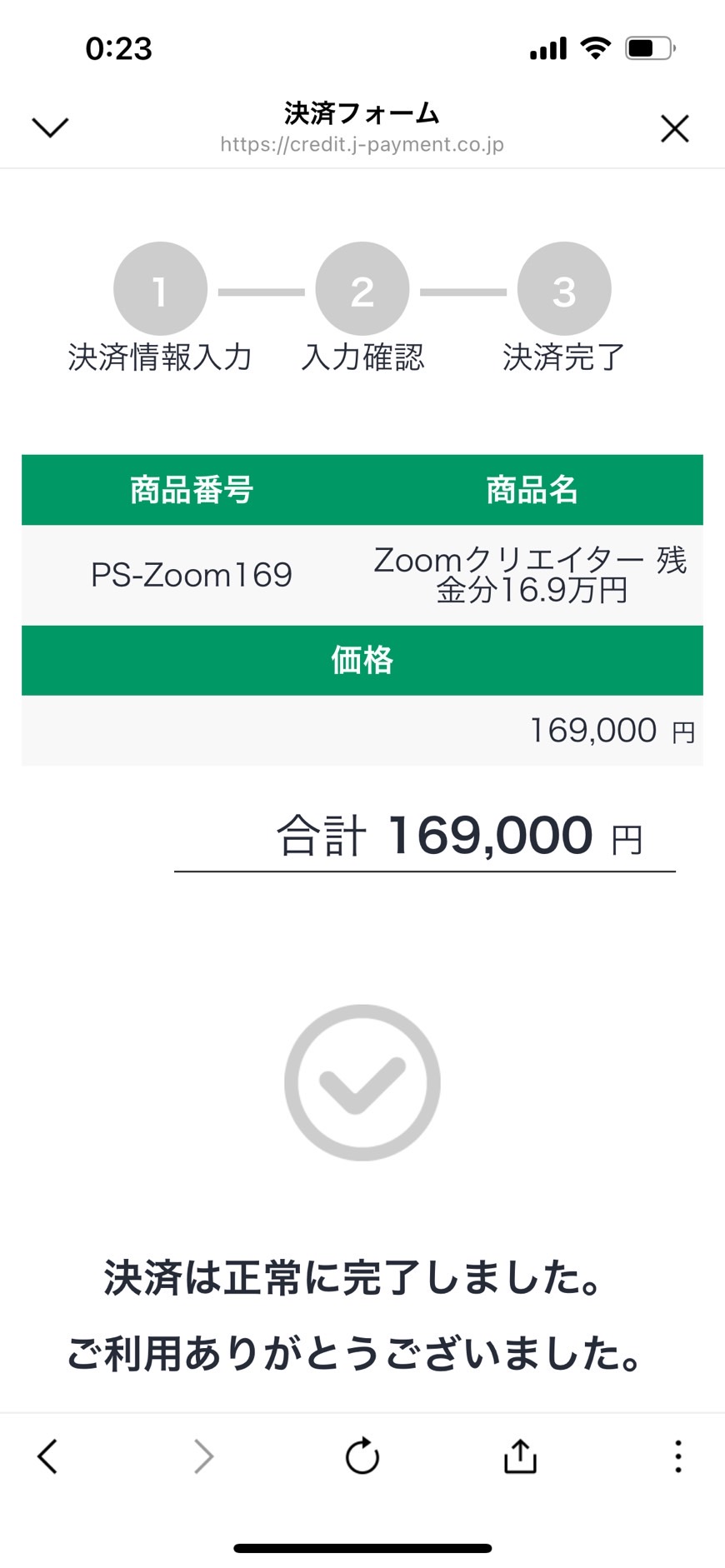Screen dimensions: 725x1568
Task: Go forward to the next page
Action: [203, 1456]
